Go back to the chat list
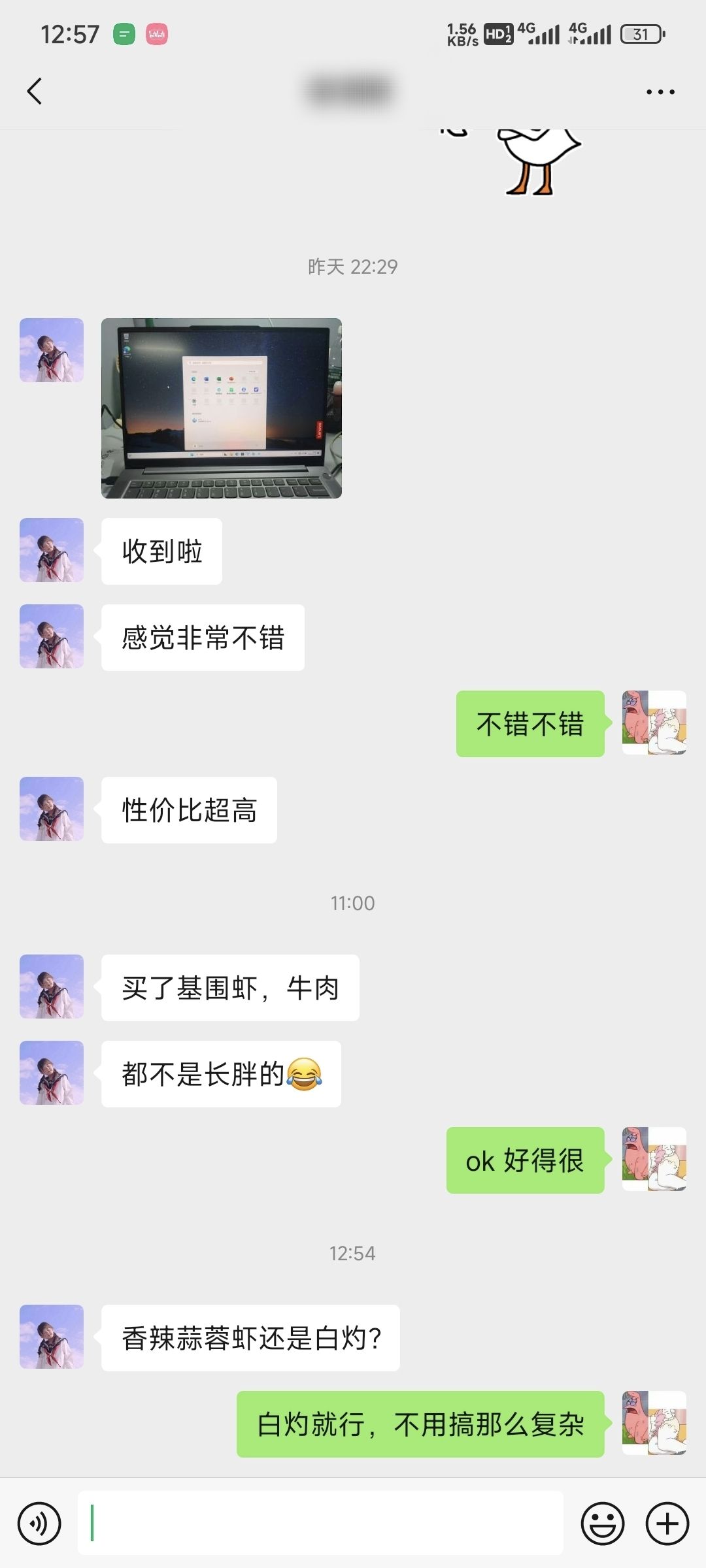Image resolution: width=706 pixels, height=1568 pixels. pos(35,91)
